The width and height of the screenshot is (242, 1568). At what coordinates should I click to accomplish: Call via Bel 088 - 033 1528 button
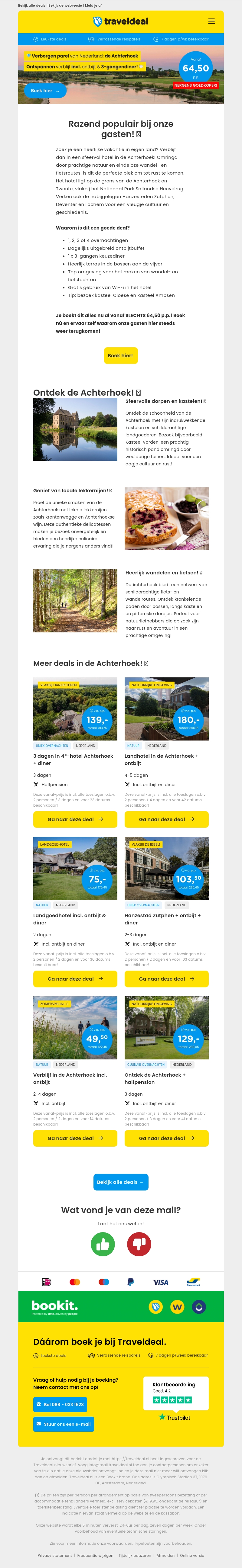pos(60,1404)
